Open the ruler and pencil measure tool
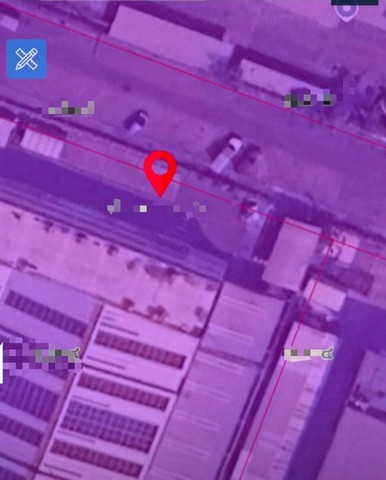This screenshot has height=480, width=386. [27, 59]
